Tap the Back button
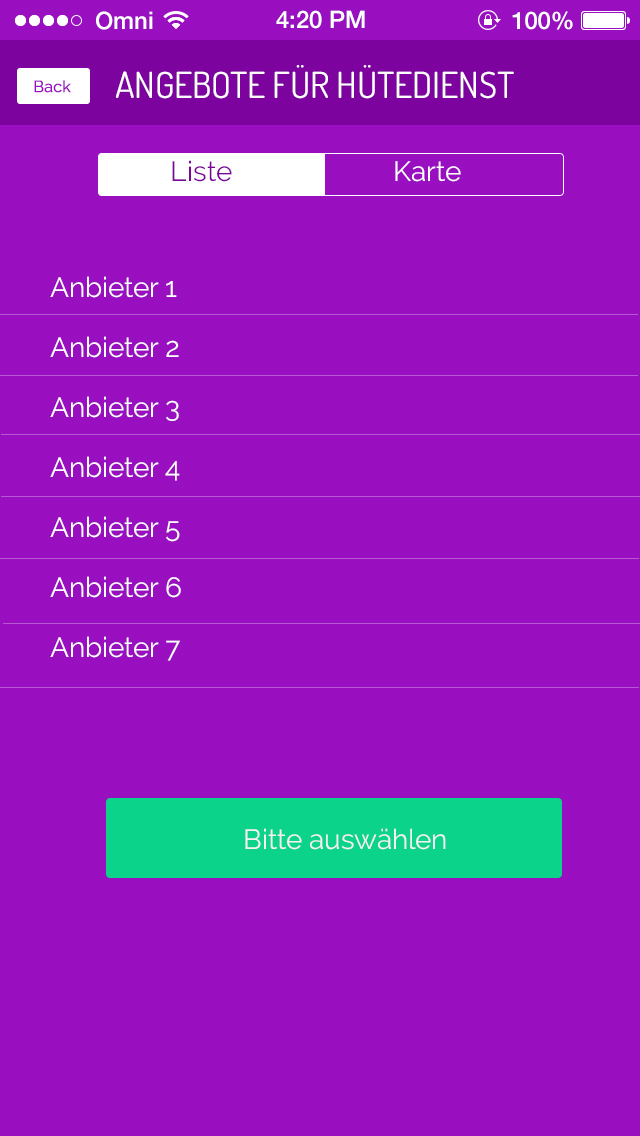Viewport: 640px width, 1136px height. (x=53, y=86)
